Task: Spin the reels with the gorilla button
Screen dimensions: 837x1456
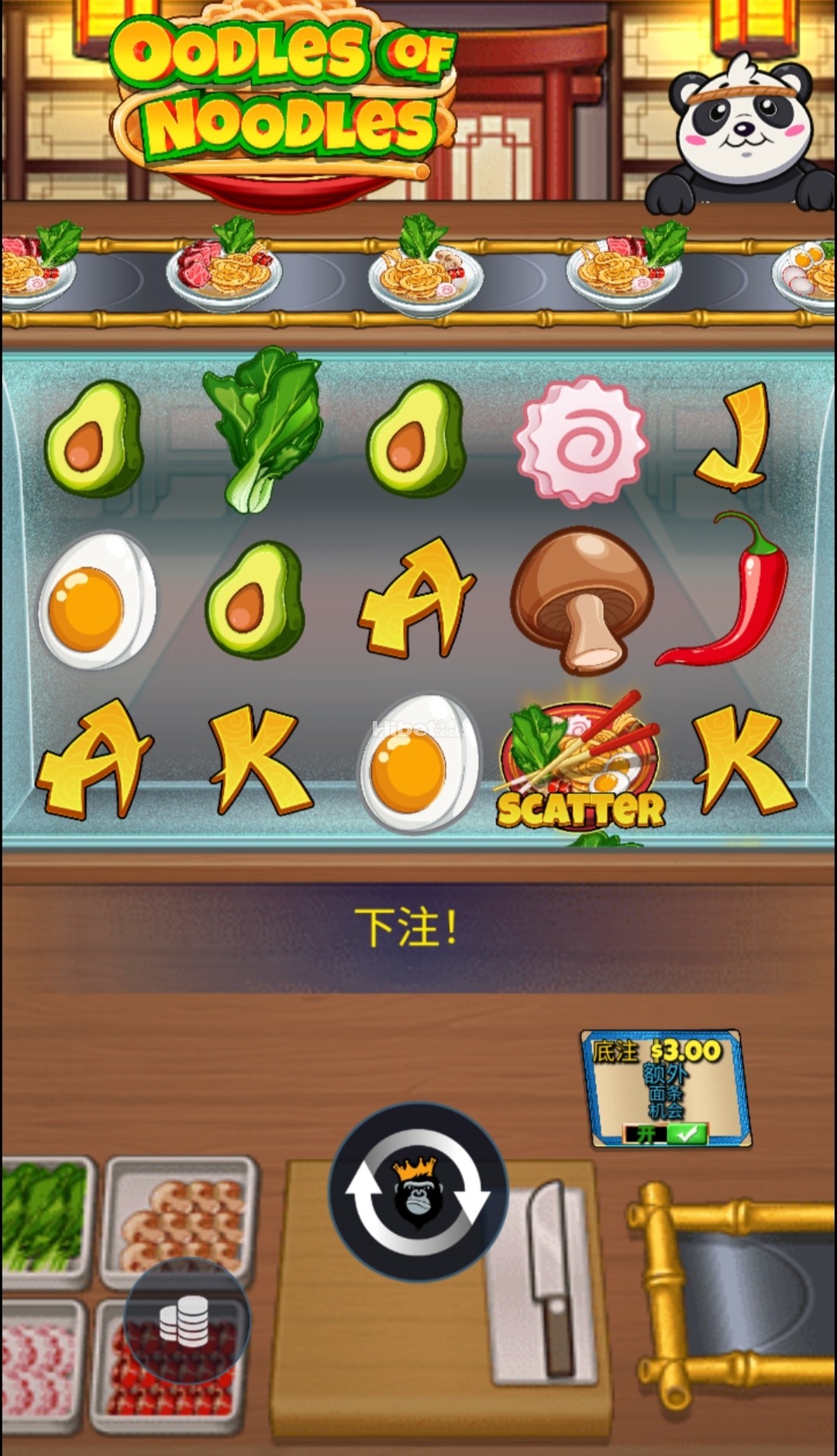Action: click(x=418, y=1191)
